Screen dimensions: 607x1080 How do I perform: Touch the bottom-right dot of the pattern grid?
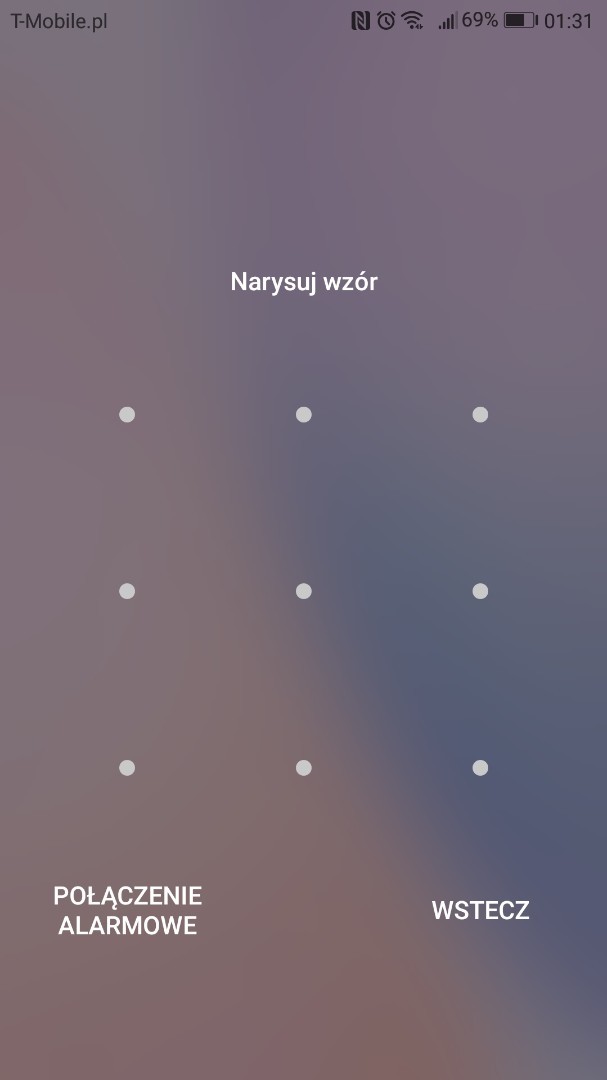coord(480,768)
